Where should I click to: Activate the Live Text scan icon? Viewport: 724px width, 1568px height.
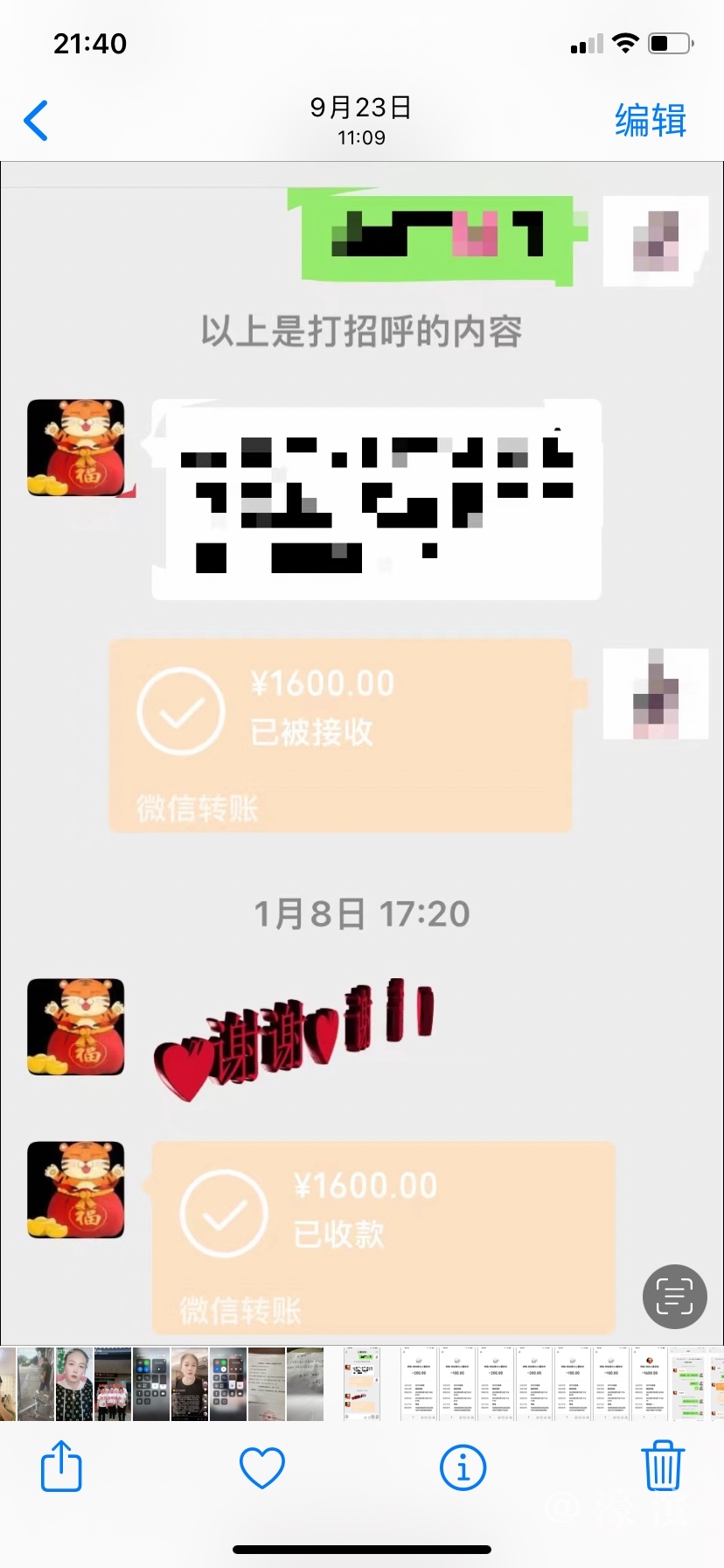(674, 1296)
